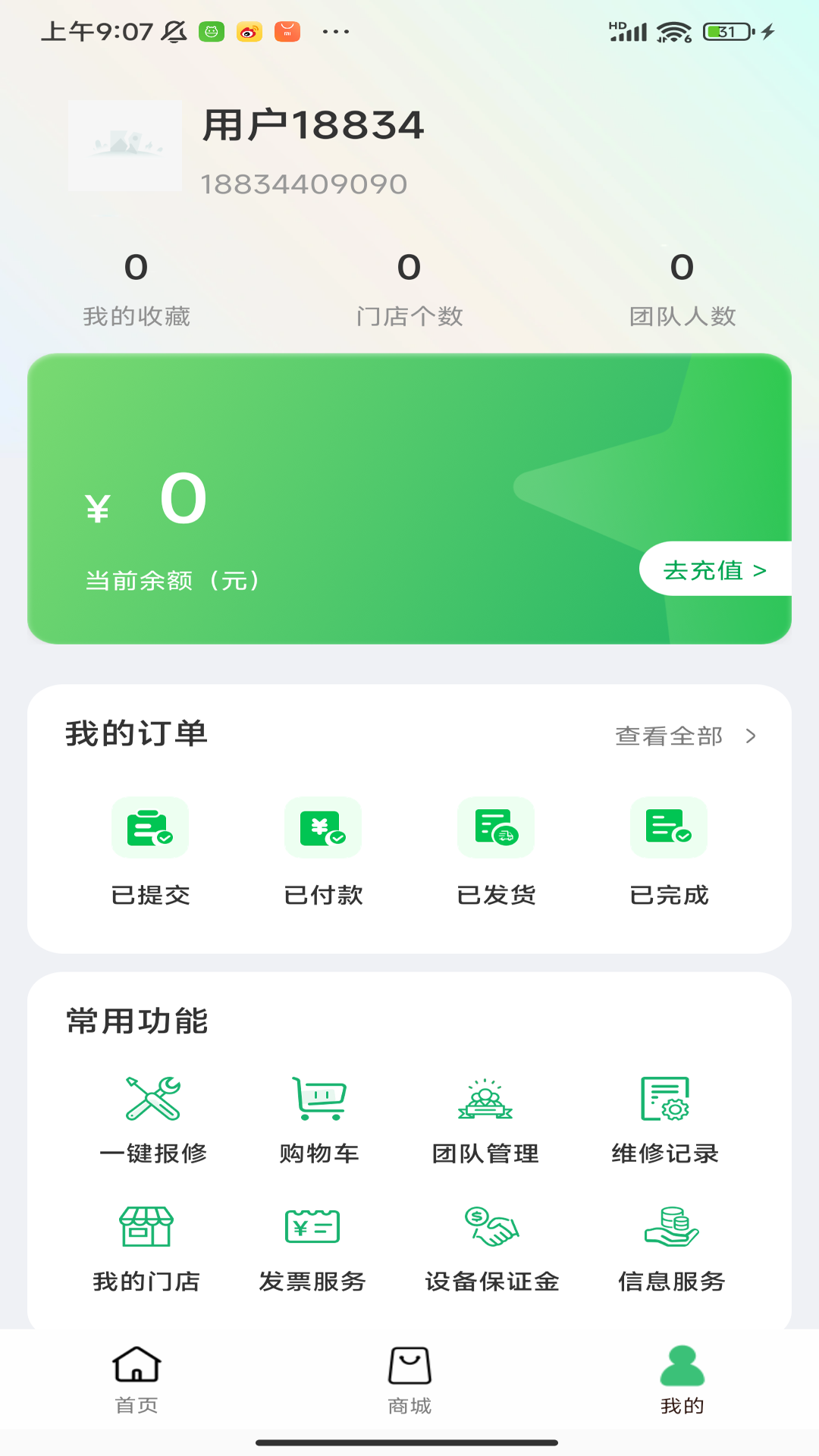Screen dimensions: 819x1456
Task: Open the 已付款 paid orders icon
Action: click(323, 828)
